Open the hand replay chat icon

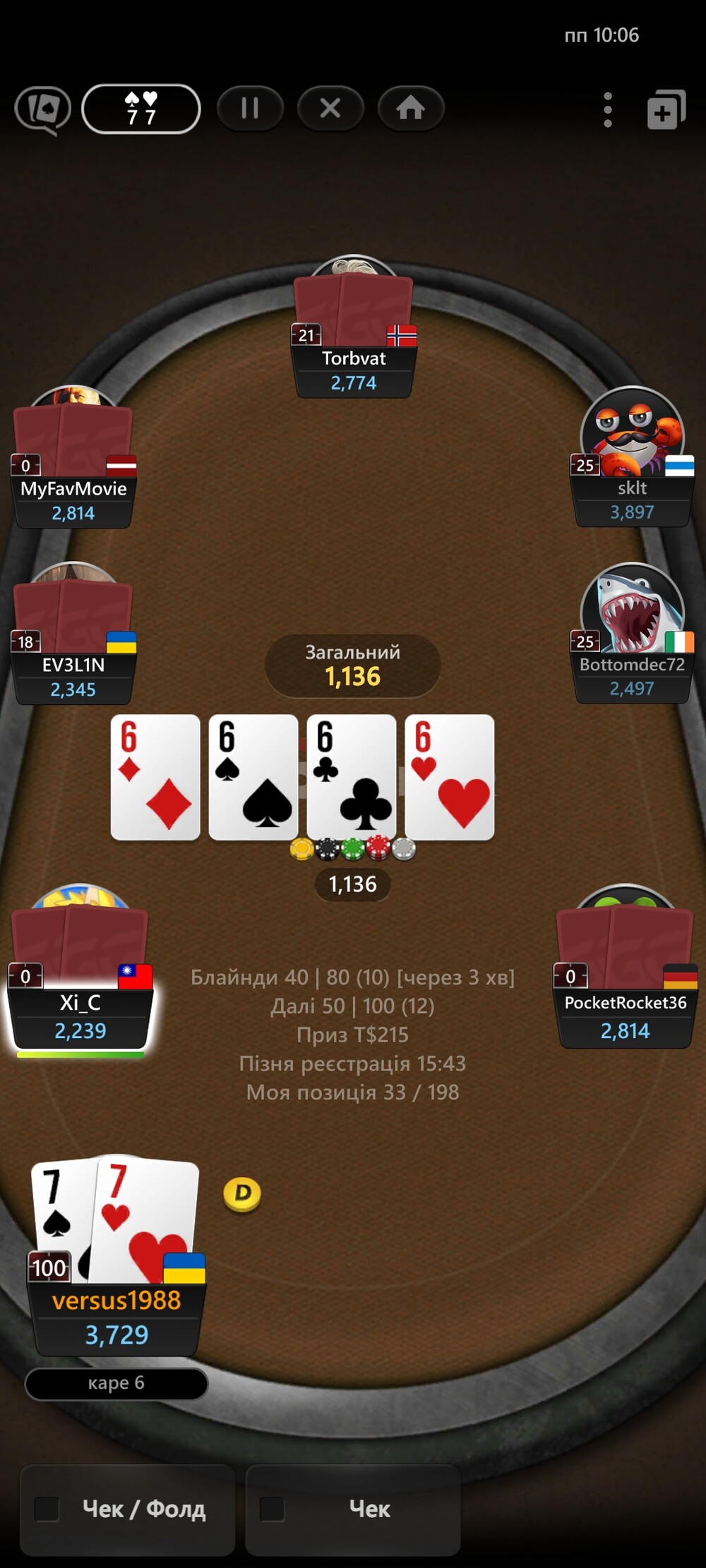pos(43,110)
